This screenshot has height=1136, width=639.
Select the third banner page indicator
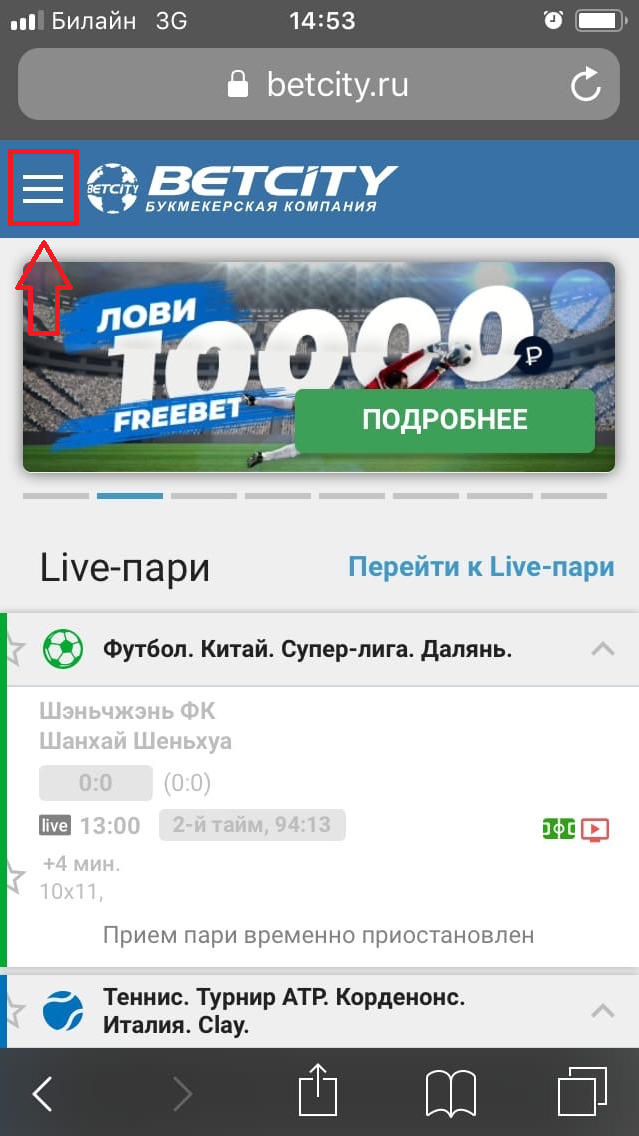pyautogui.click(x=203, y=496)
